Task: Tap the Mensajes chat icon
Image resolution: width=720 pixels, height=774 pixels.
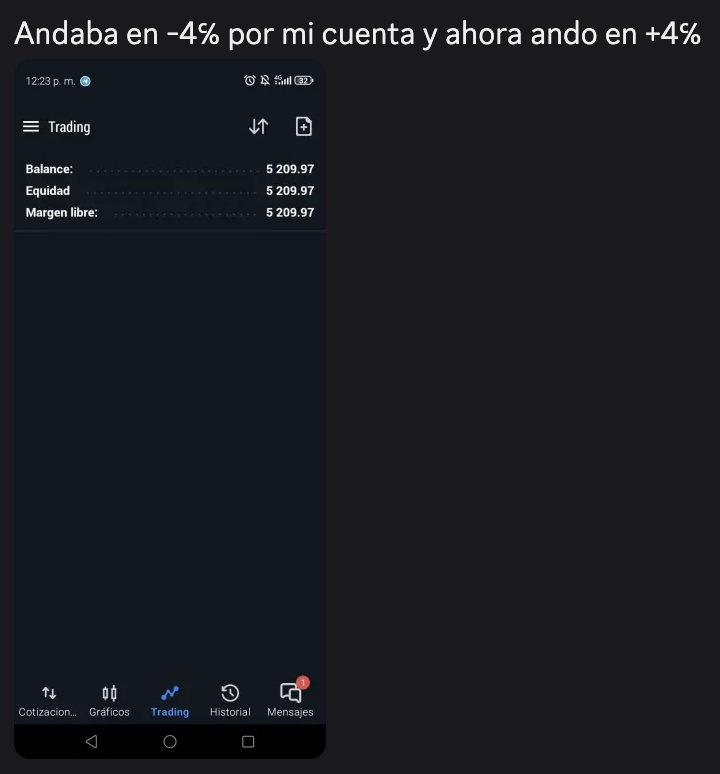Action: coord(289,692)
